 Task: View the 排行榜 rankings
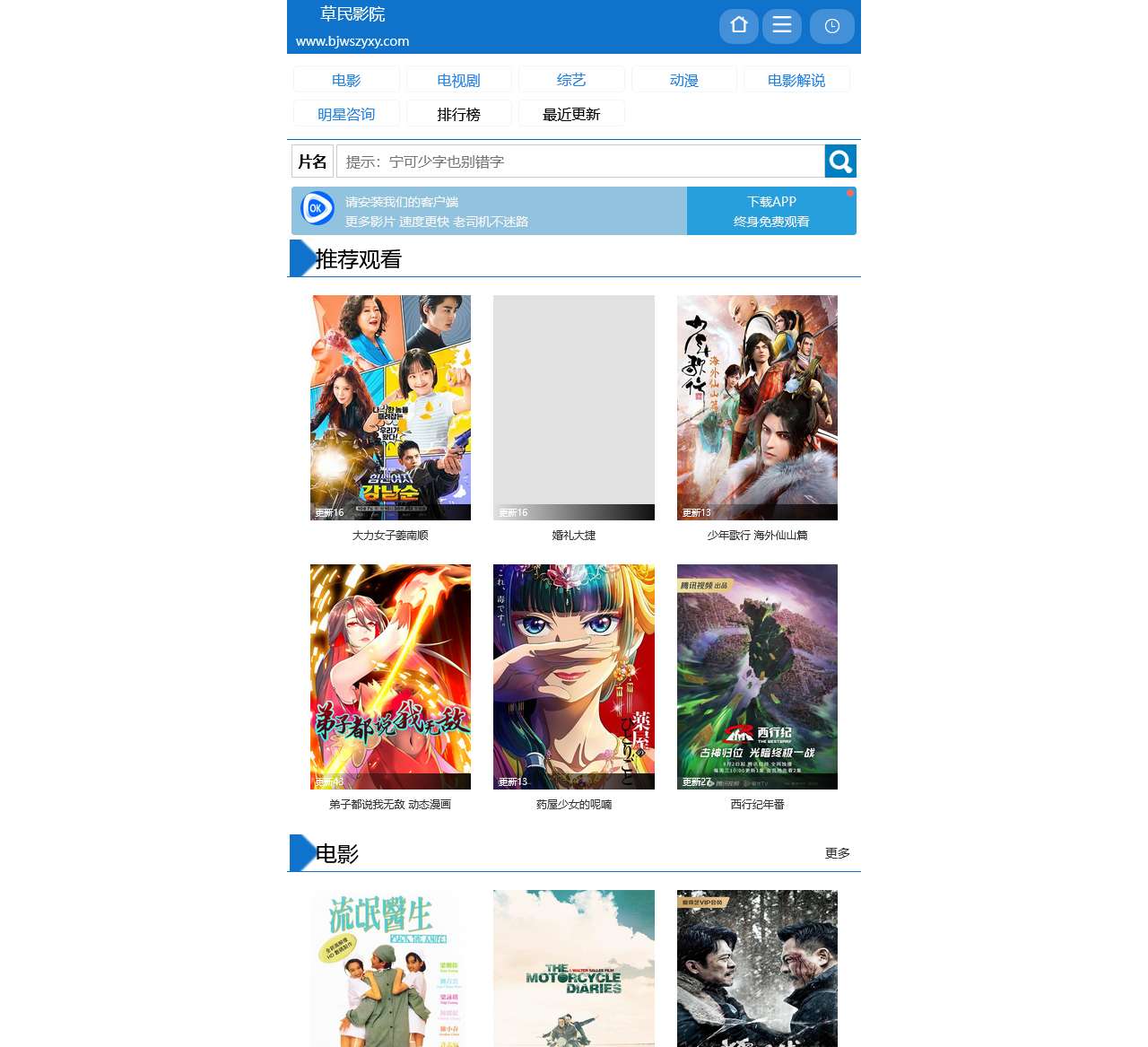[x=458, y=114]
